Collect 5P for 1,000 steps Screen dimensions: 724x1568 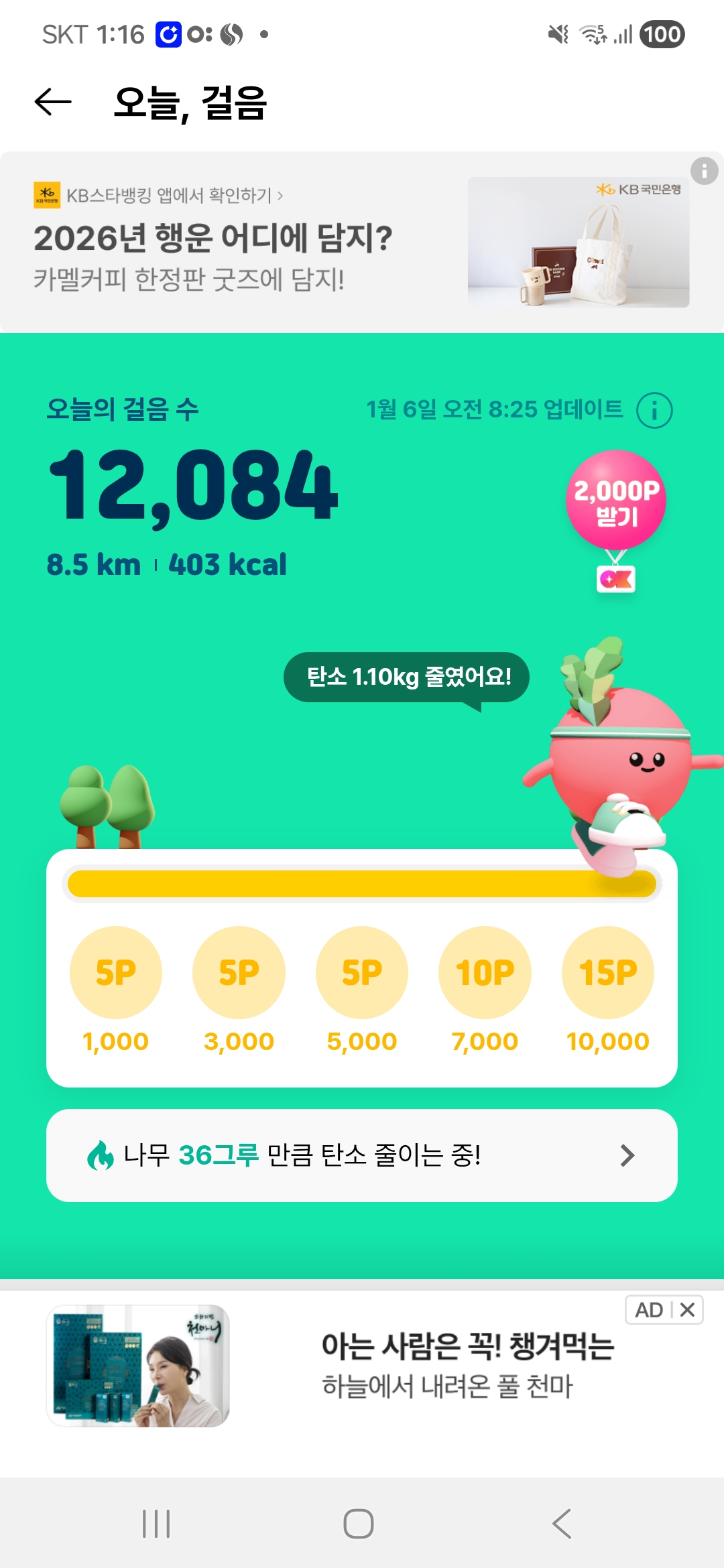click(x=116, y=973)
